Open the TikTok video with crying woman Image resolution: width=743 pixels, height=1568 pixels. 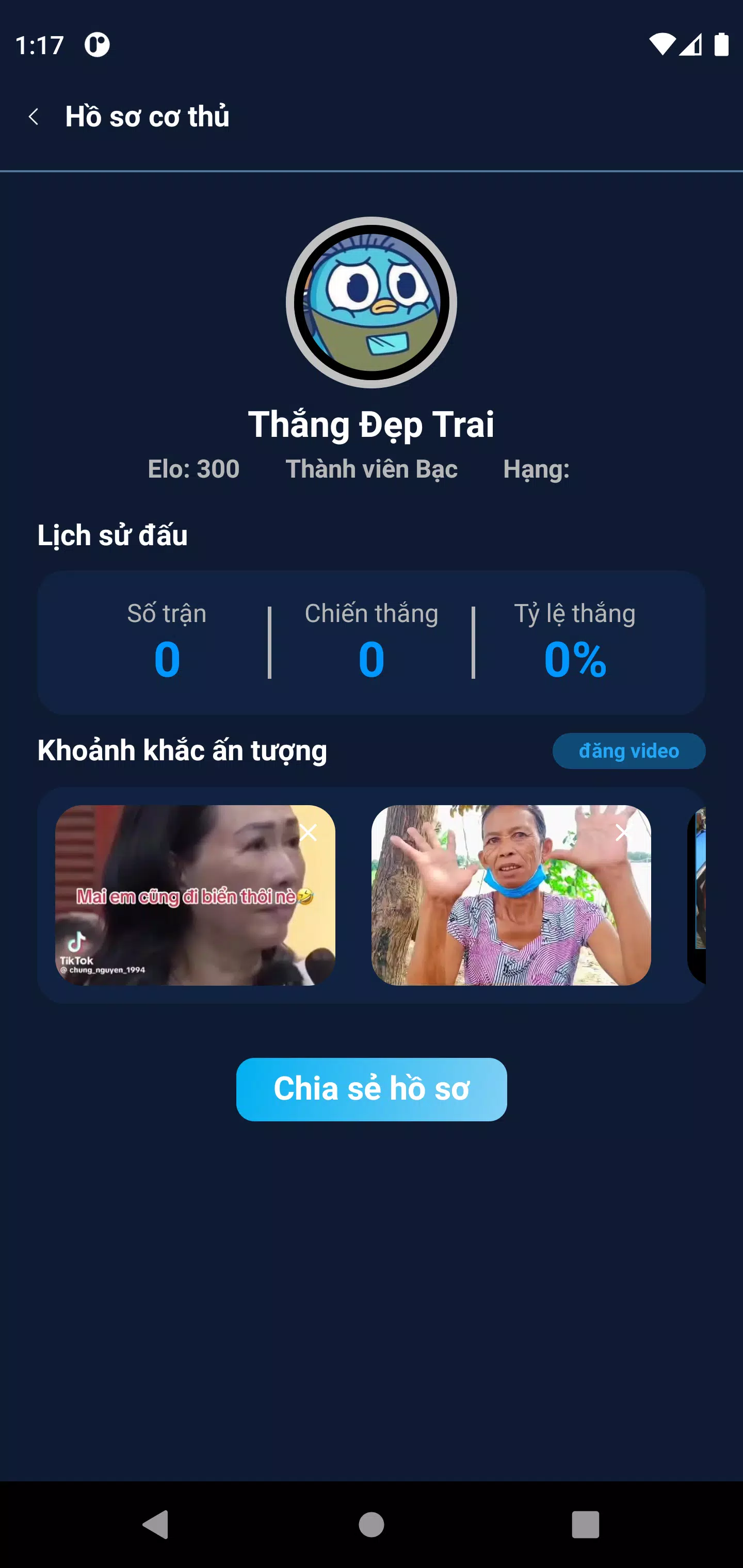click(183, 907)
